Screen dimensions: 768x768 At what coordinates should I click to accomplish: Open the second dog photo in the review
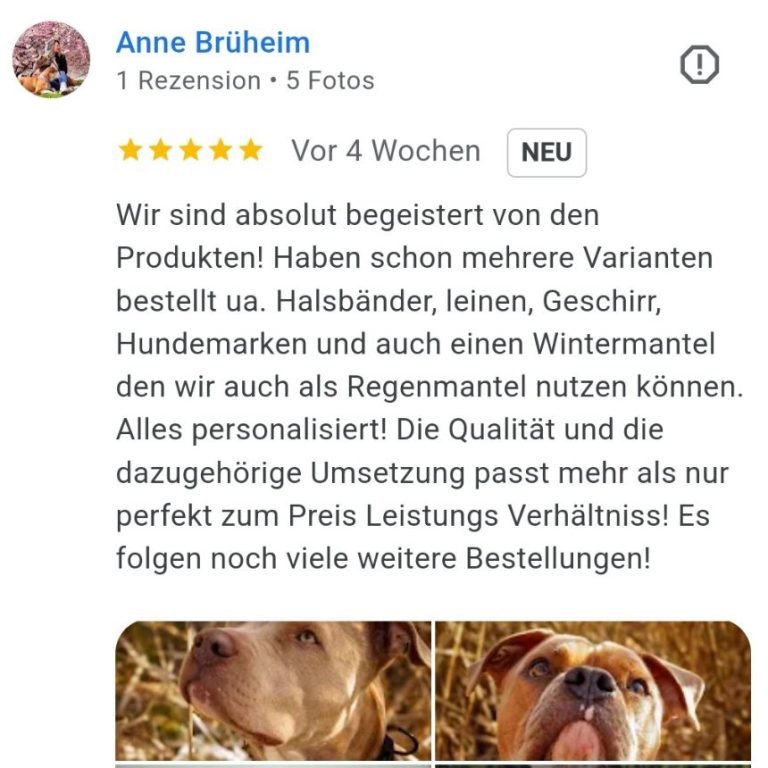pyautogui.click(x=592, y=691)
